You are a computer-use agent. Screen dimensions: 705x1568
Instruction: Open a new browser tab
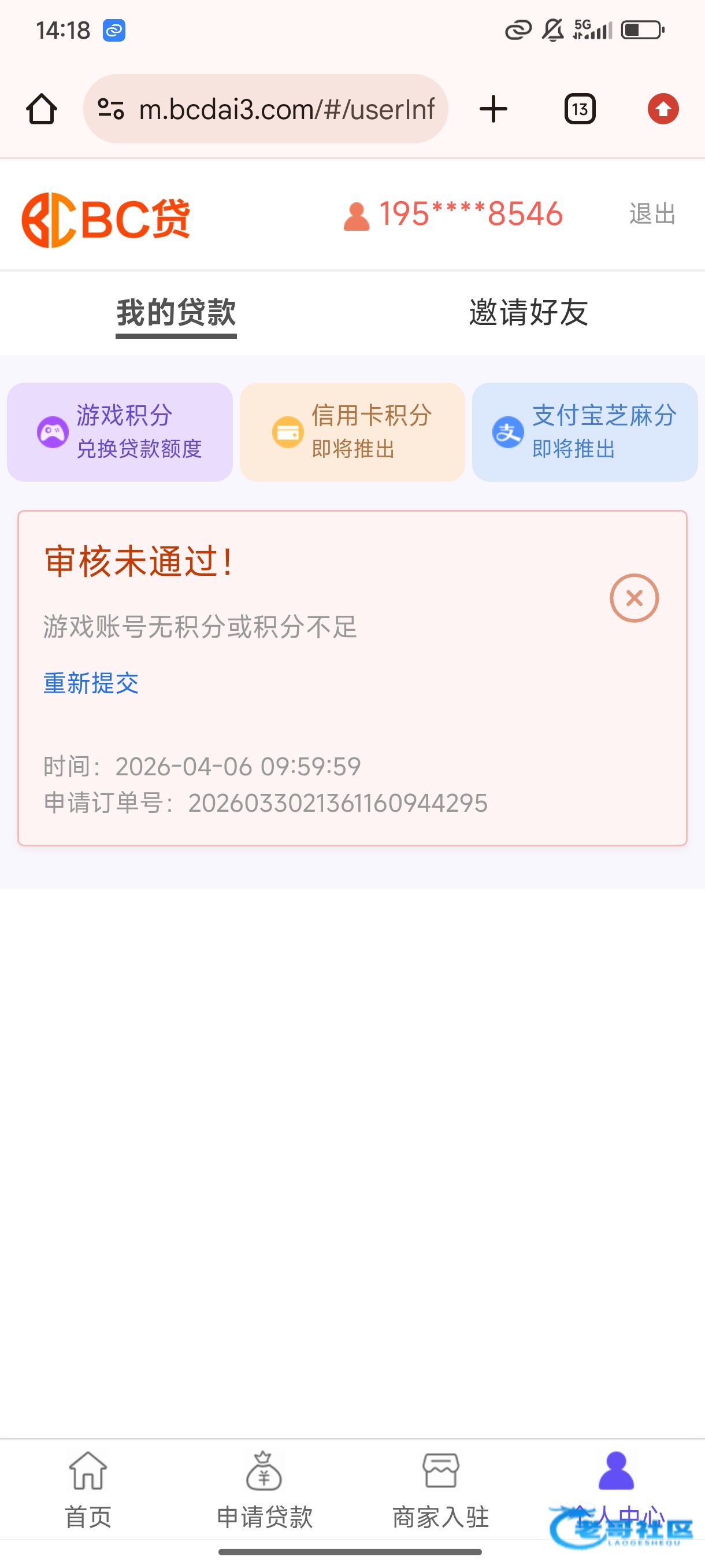[493, 110]
